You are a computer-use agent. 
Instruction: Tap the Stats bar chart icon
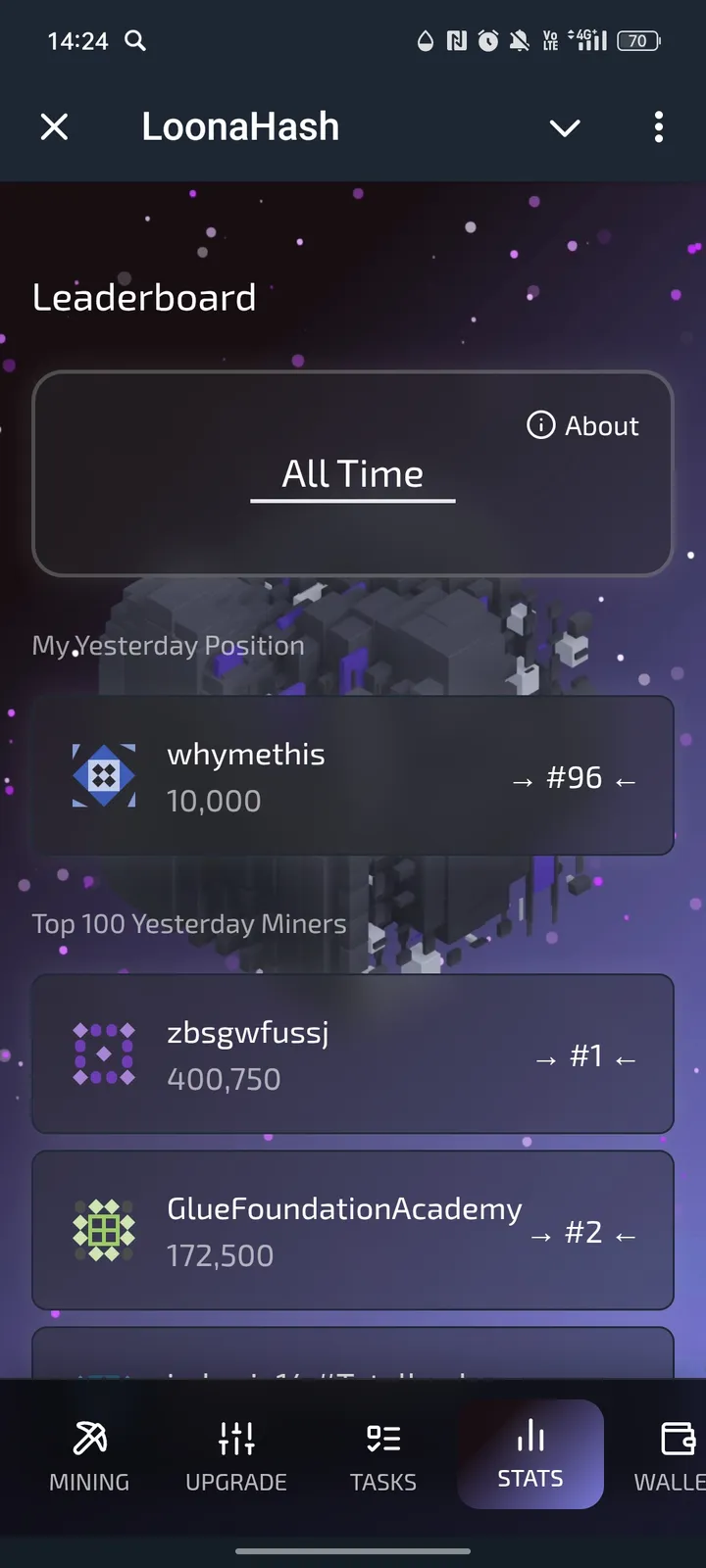[x=529, y=1439]
